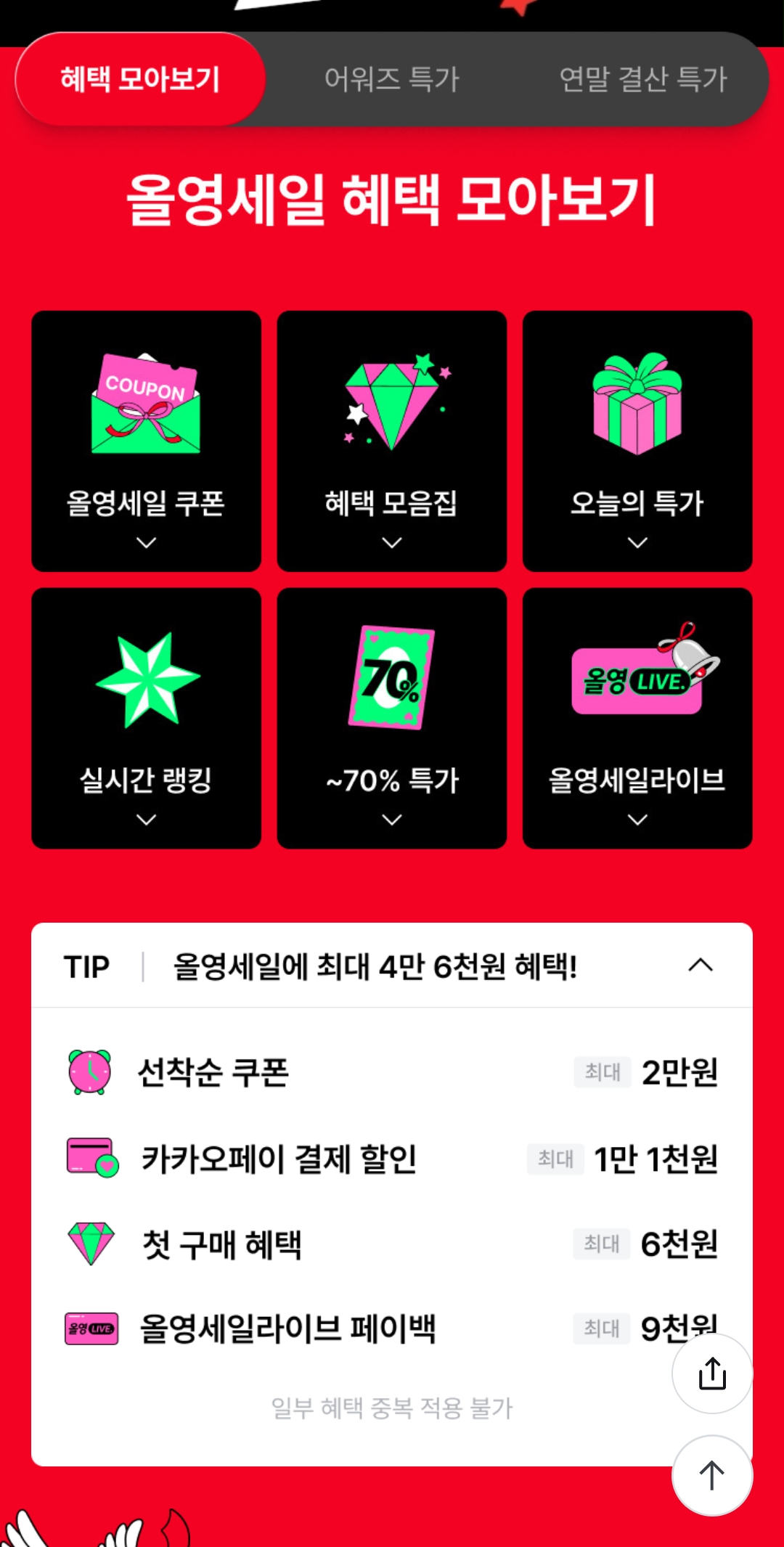Screen dimensions: 784x1547
Task: Open the 올영세일라이브 tile
Action: coord(637,718)
